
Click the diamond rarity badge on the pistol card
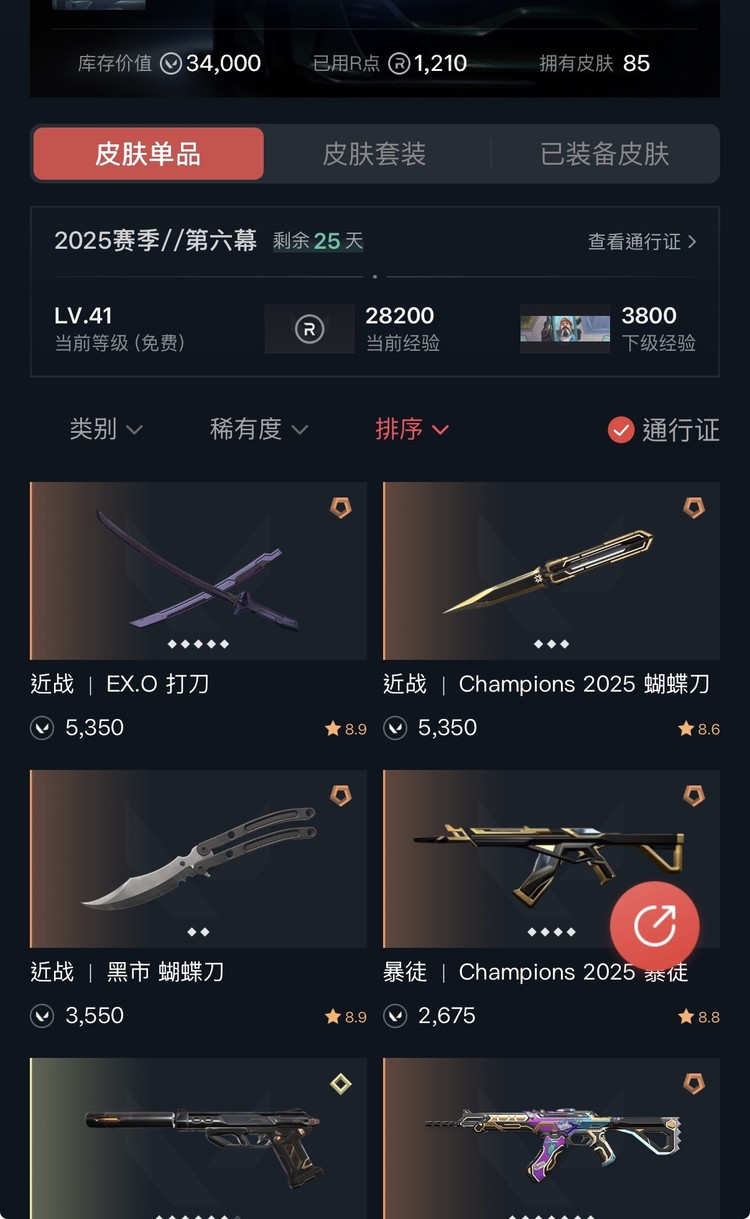341,1083
